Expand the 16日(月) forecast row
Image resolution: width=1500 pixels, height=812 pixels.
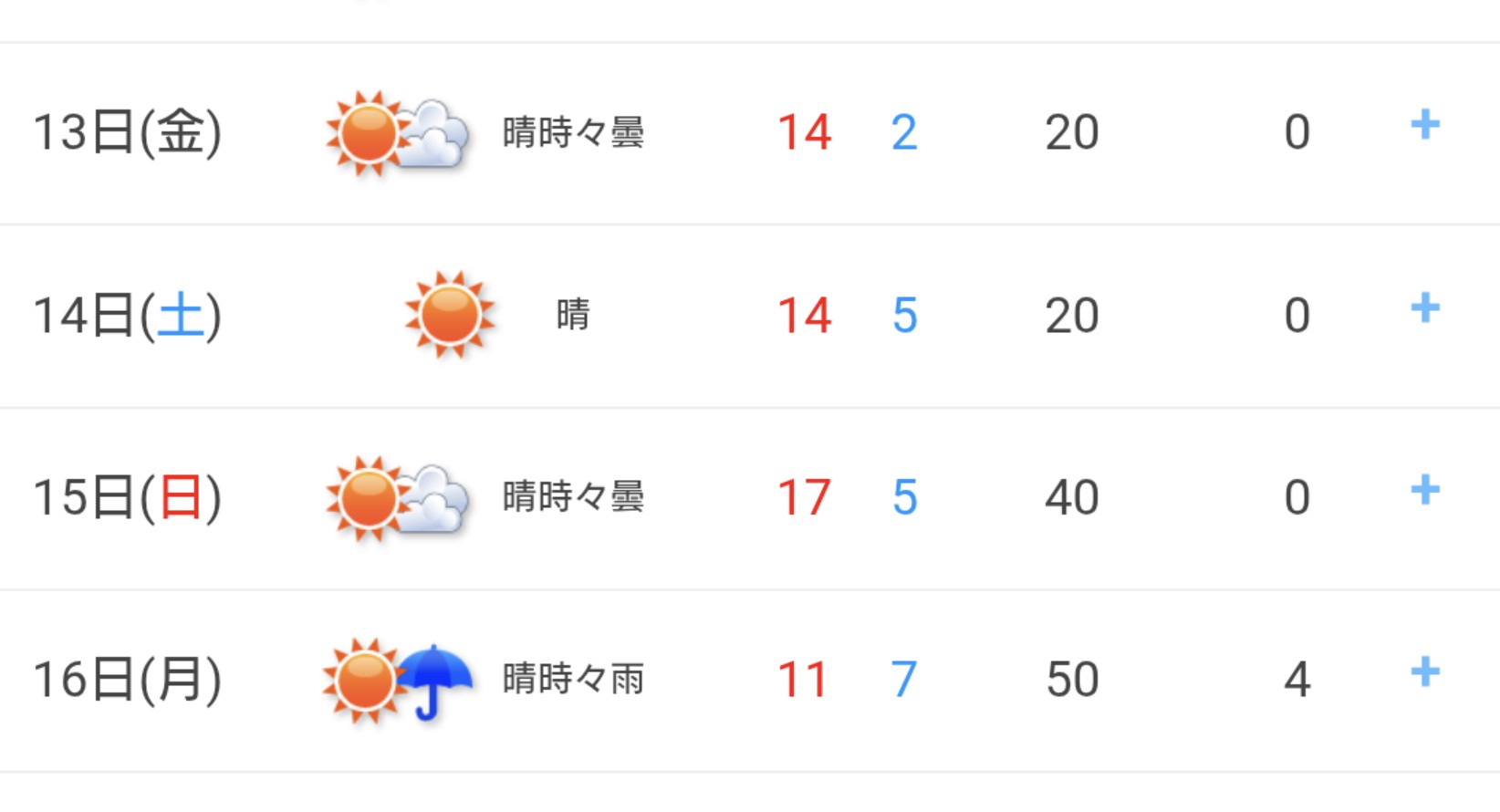(1424, 673)
